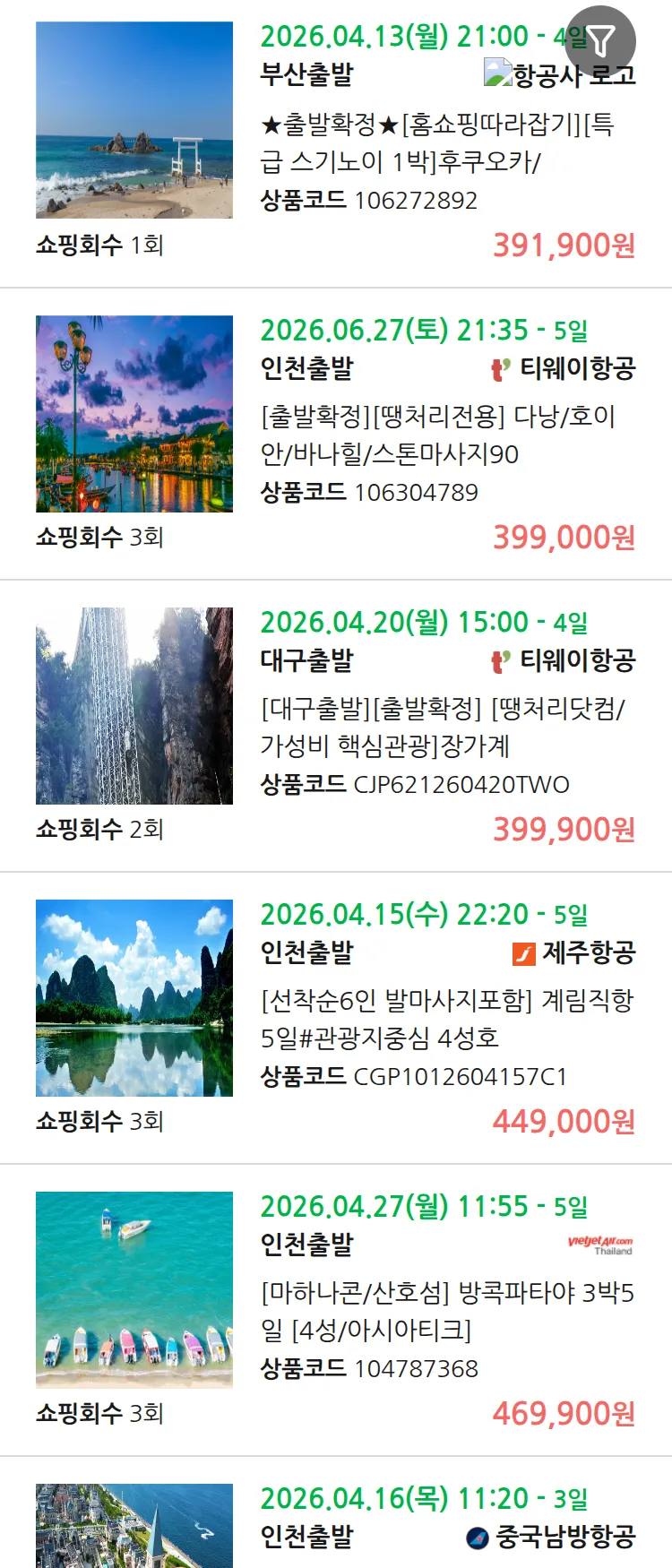672x1568 pixels.
Task: Open the filter button
Action: coord(601,40)
